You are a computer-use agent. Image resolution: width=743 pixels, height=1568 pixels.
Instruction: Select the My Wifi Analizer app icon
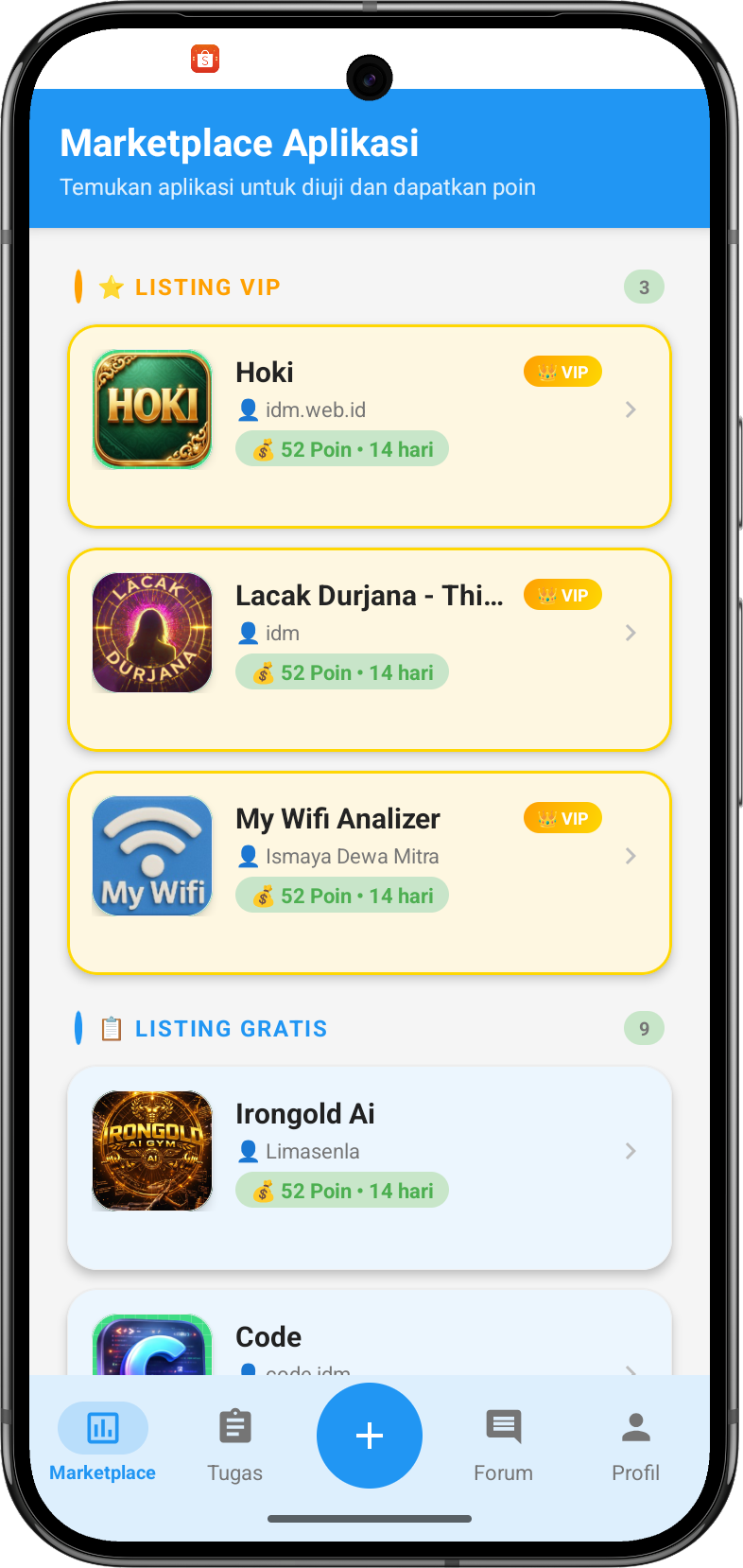151,855
